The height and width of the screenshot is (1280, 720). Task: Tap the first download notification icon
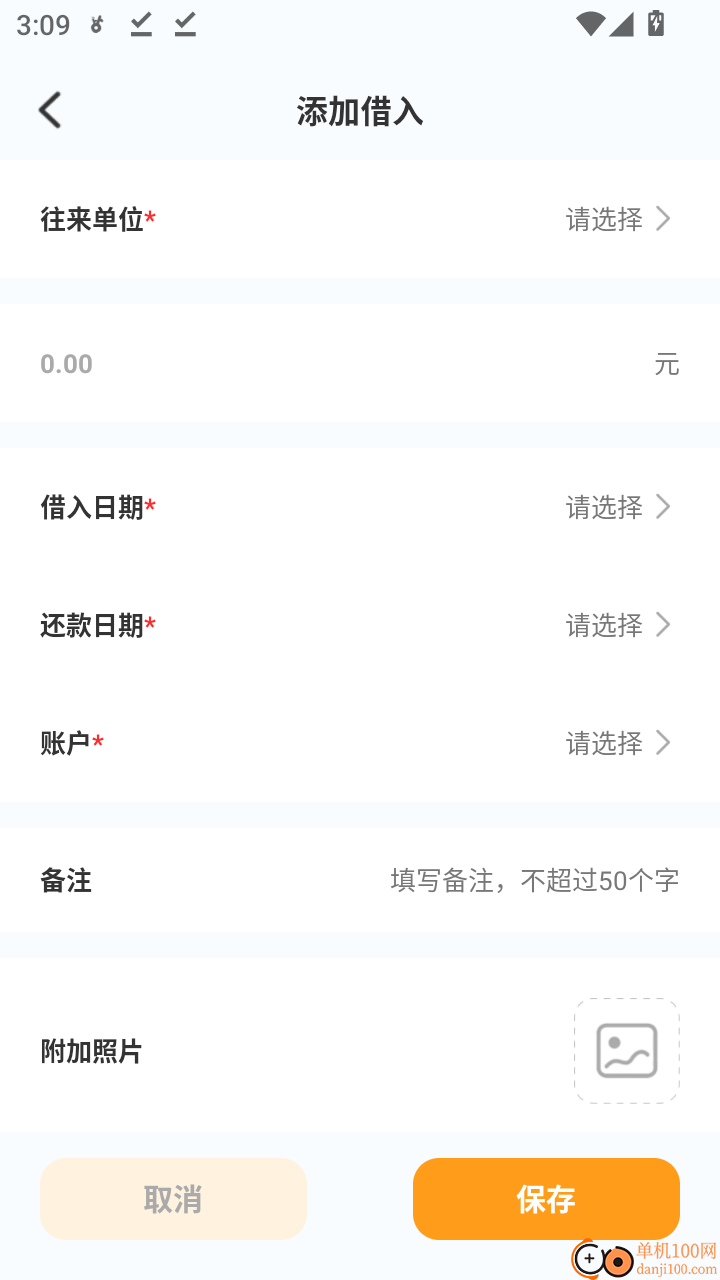point(141,24)
